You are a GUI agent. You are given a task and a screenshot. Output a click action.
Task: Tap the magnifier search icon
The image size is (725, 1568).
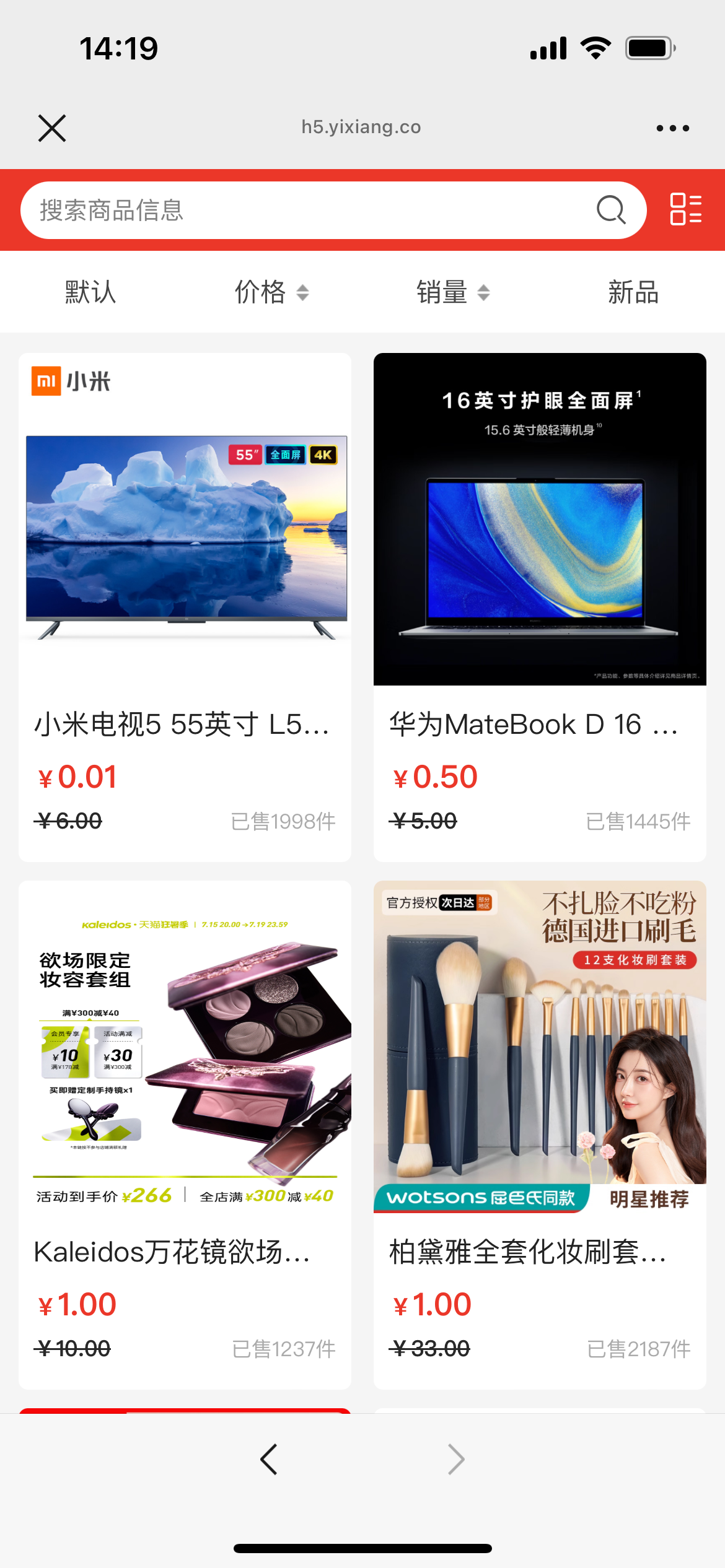[x=611, y=210]
